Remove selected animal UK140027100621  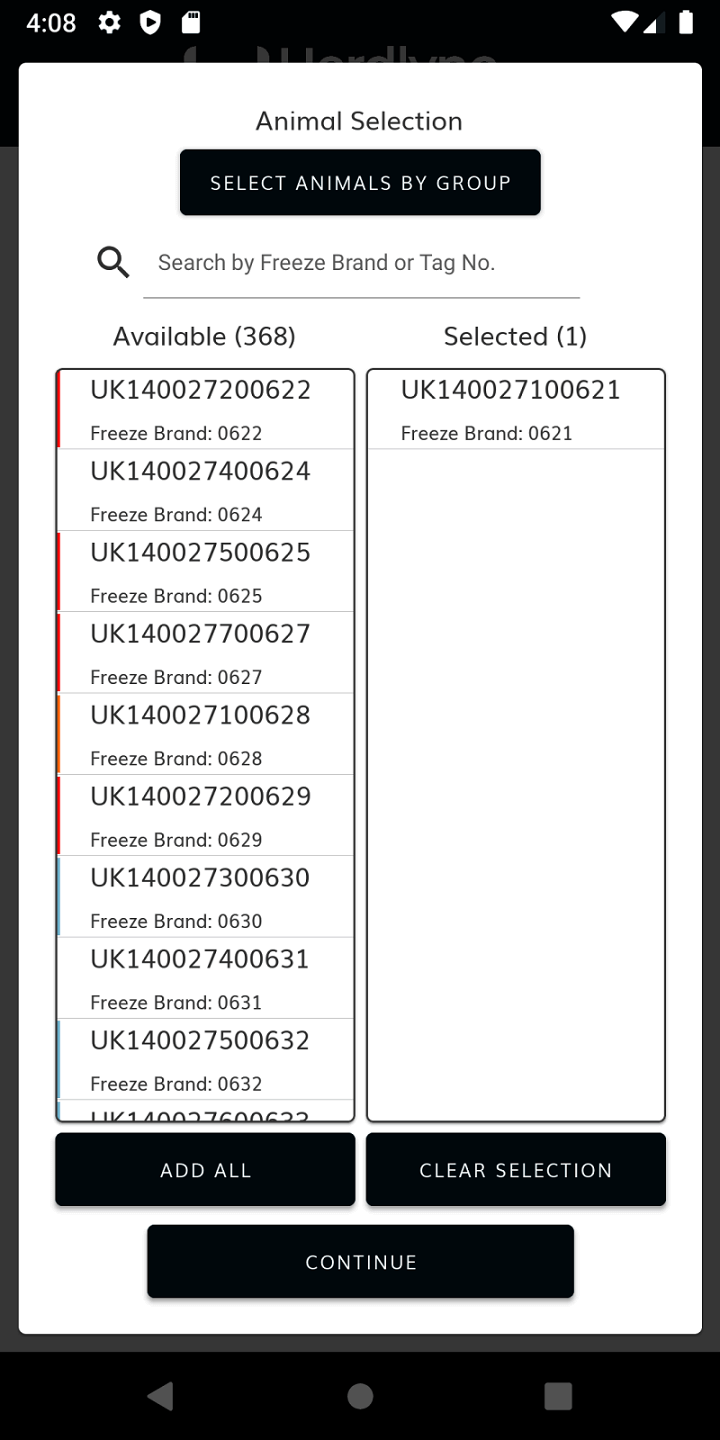point(515,409)
